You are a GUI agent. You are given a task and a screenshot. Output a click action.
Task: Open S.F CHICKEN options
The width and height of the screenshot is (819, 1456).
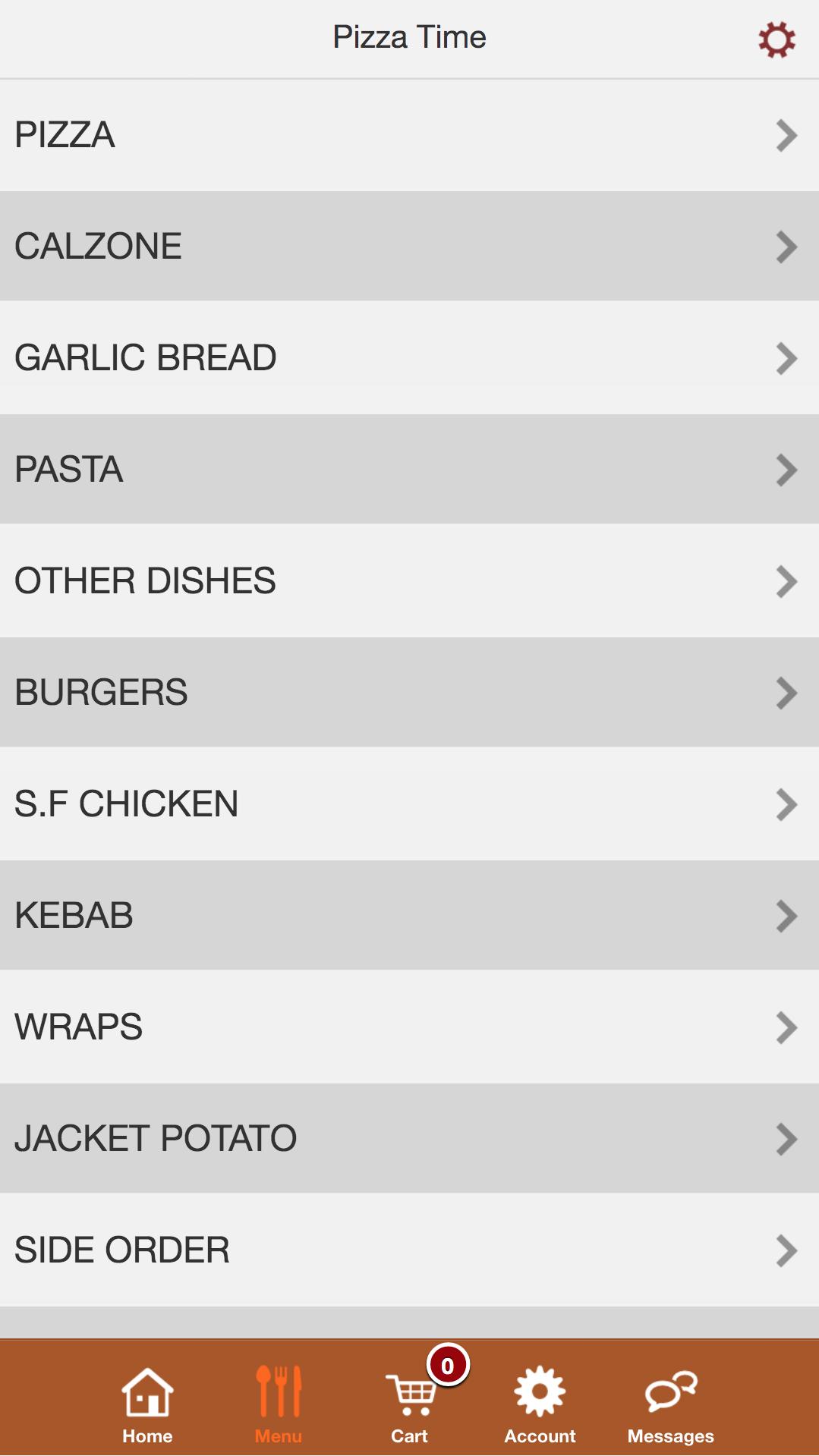tap(409, 804)
